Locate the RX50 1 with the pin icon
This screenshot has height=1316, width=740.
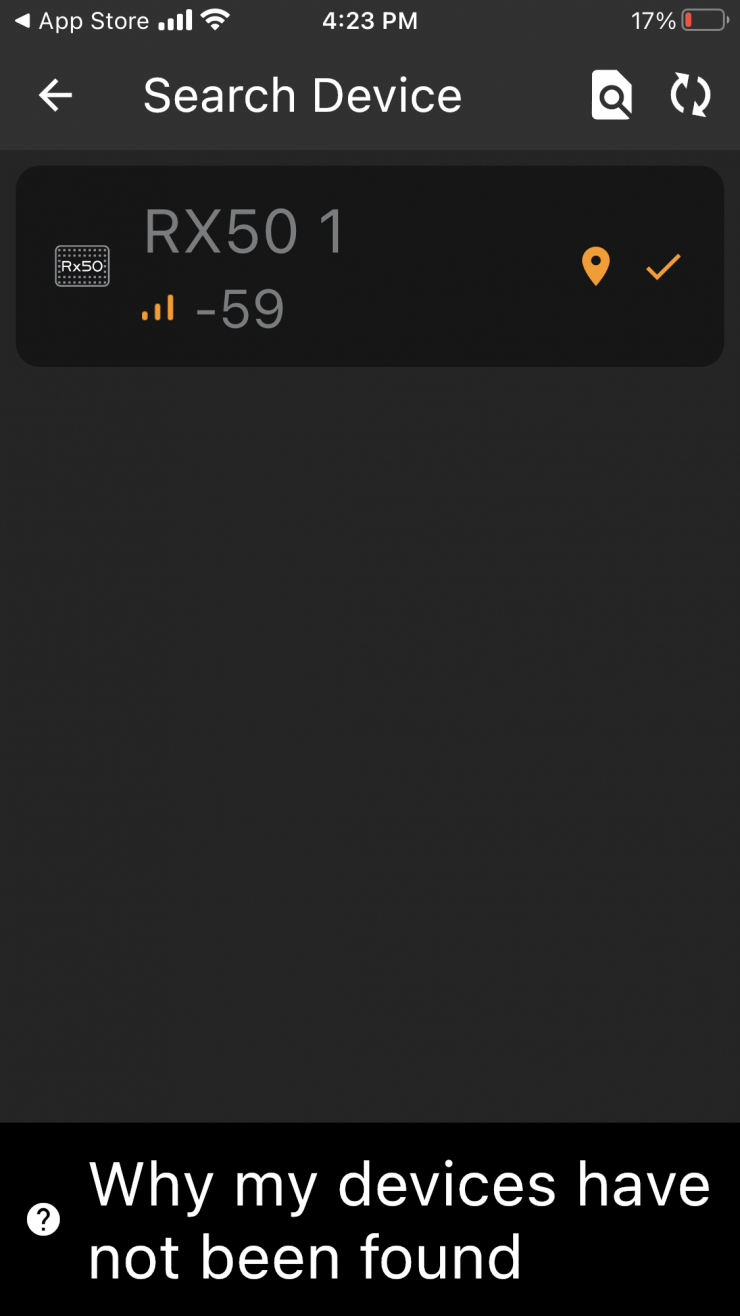595,267
